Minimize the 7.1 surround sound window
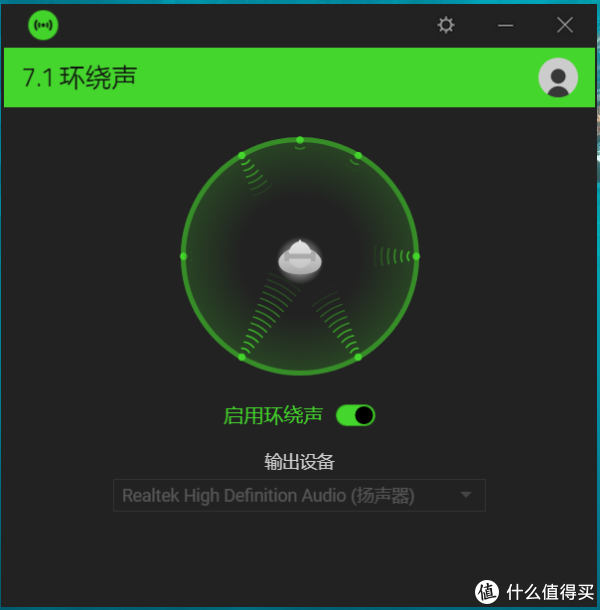600x610 pixels. (x=505, y=25)
